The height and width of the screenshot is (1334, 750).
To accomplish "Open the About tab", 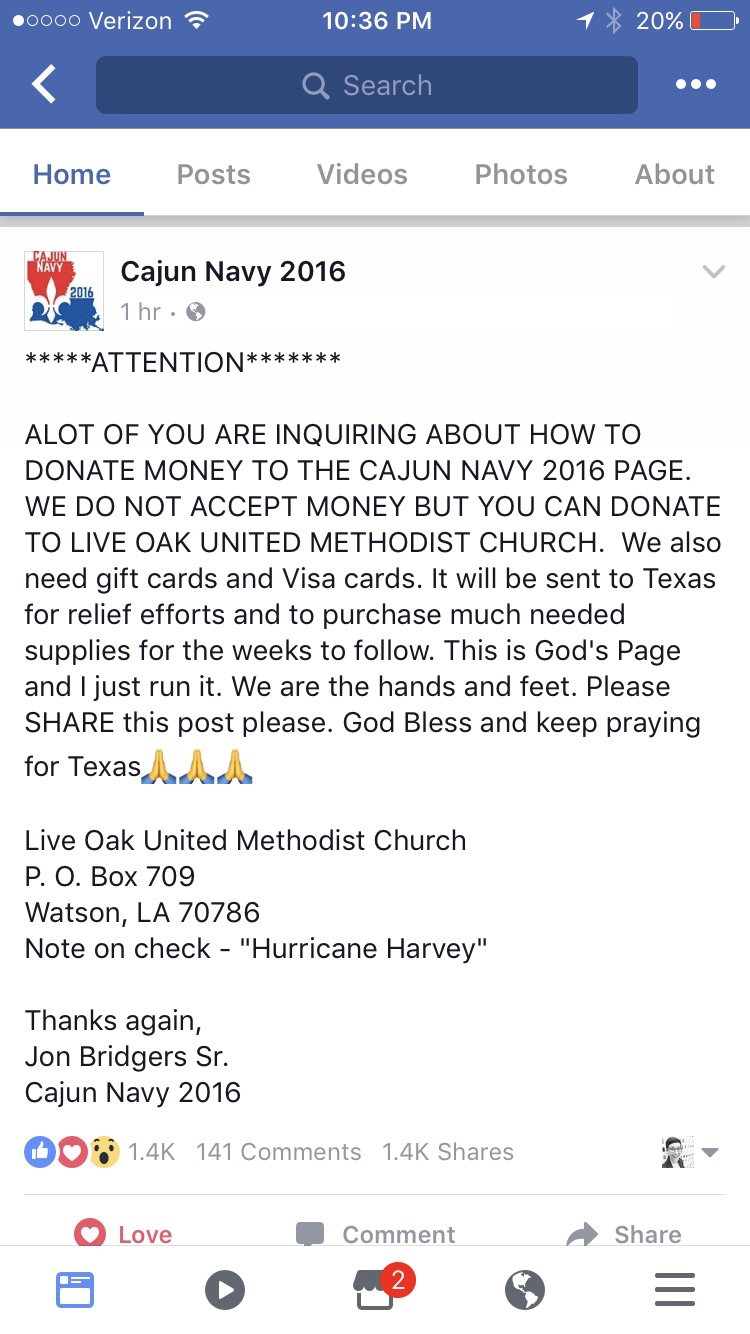I will [674, 174].
